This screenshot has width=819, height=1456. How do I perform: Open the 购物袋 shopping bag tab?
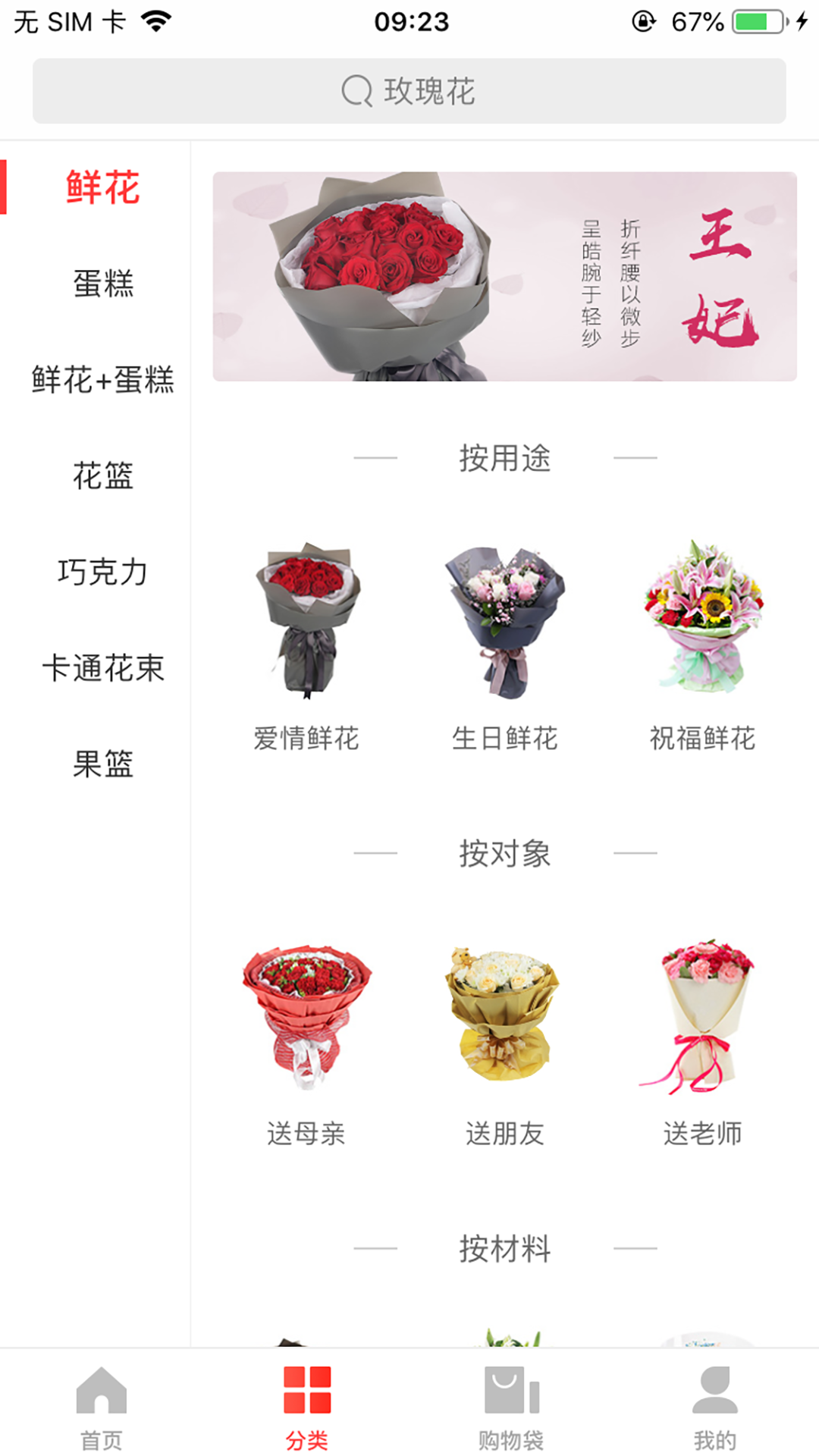click(511, 1405)
